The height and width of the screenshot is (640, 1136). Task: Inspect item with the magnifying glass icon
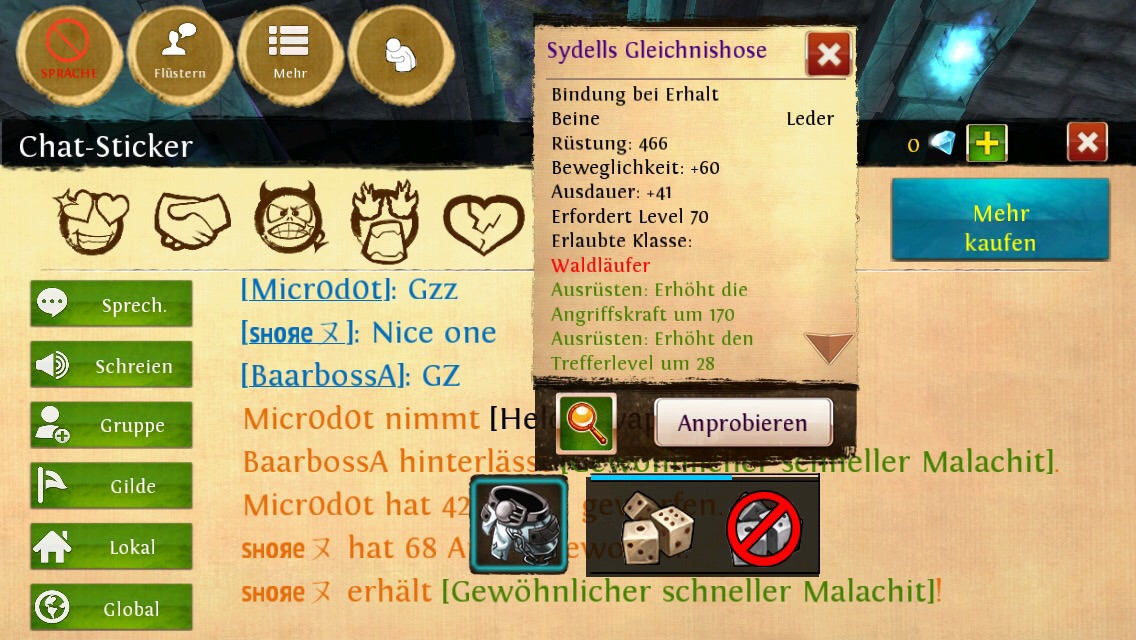587,423
